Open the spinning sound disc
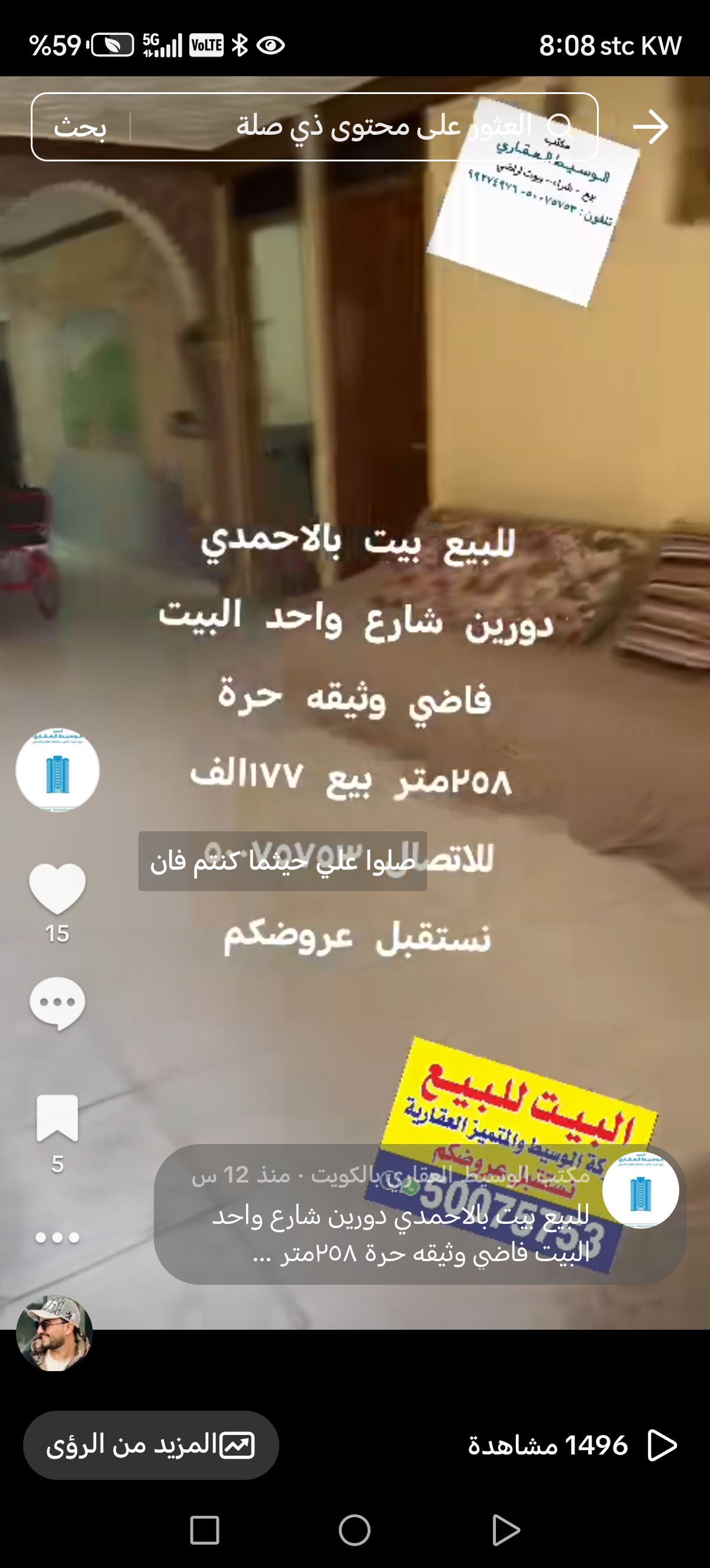This screenshot has height=1568, width=710. (x=54, y=1333)
